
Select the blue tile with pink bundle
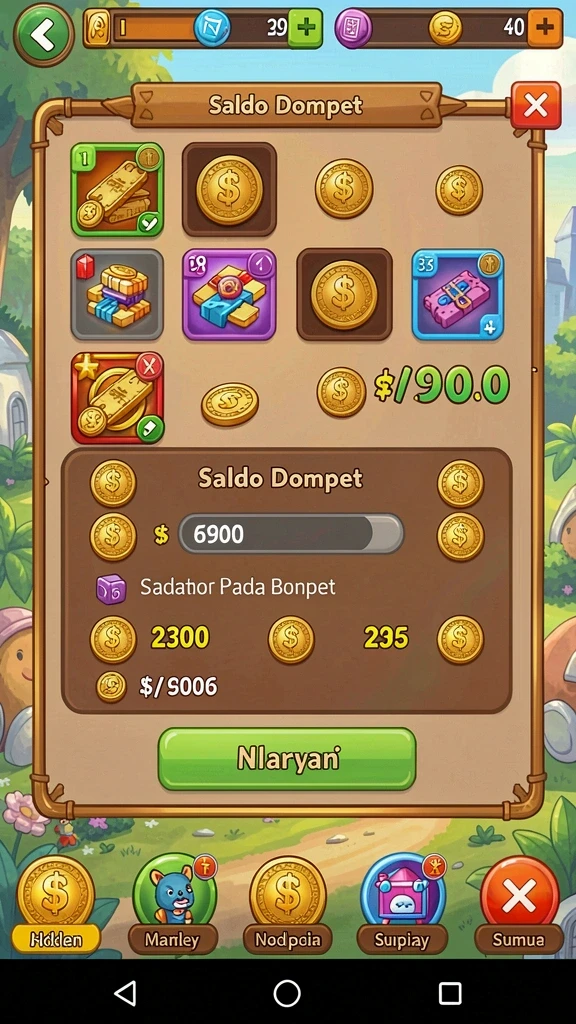point(458,295)
